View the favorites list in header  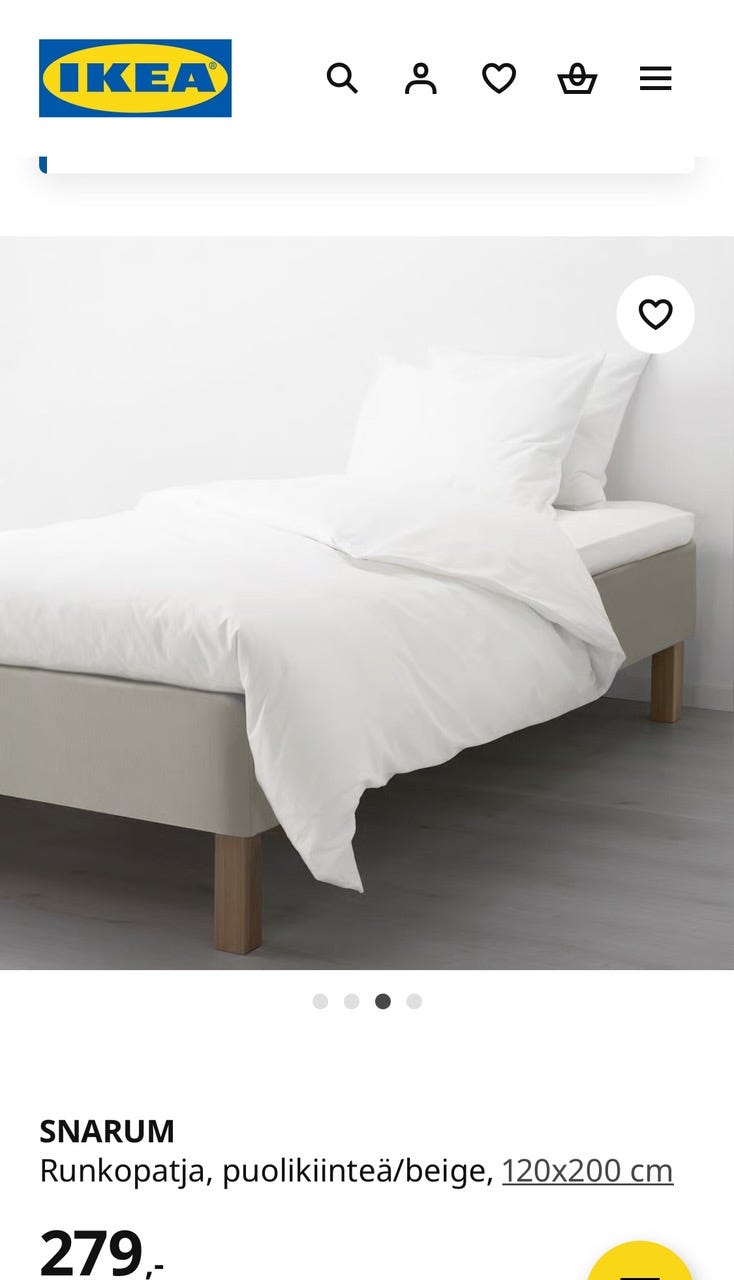(499, 78)
